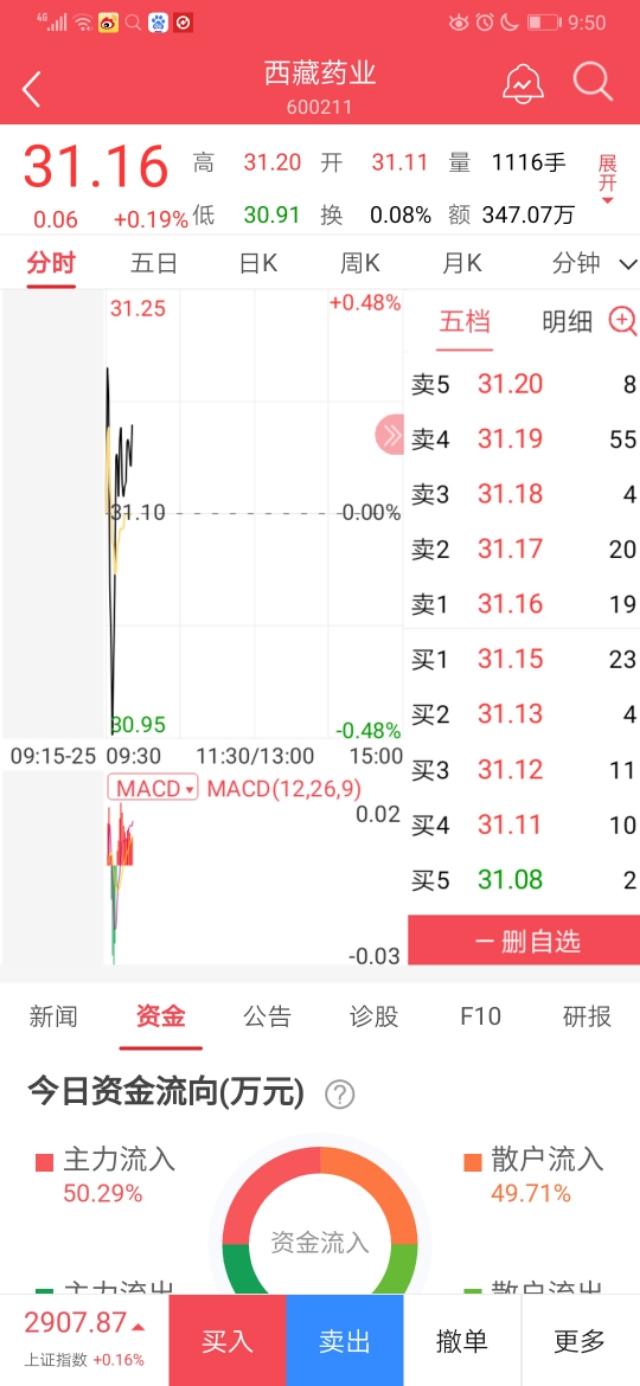Show the 月K chart

coord(462,264)
